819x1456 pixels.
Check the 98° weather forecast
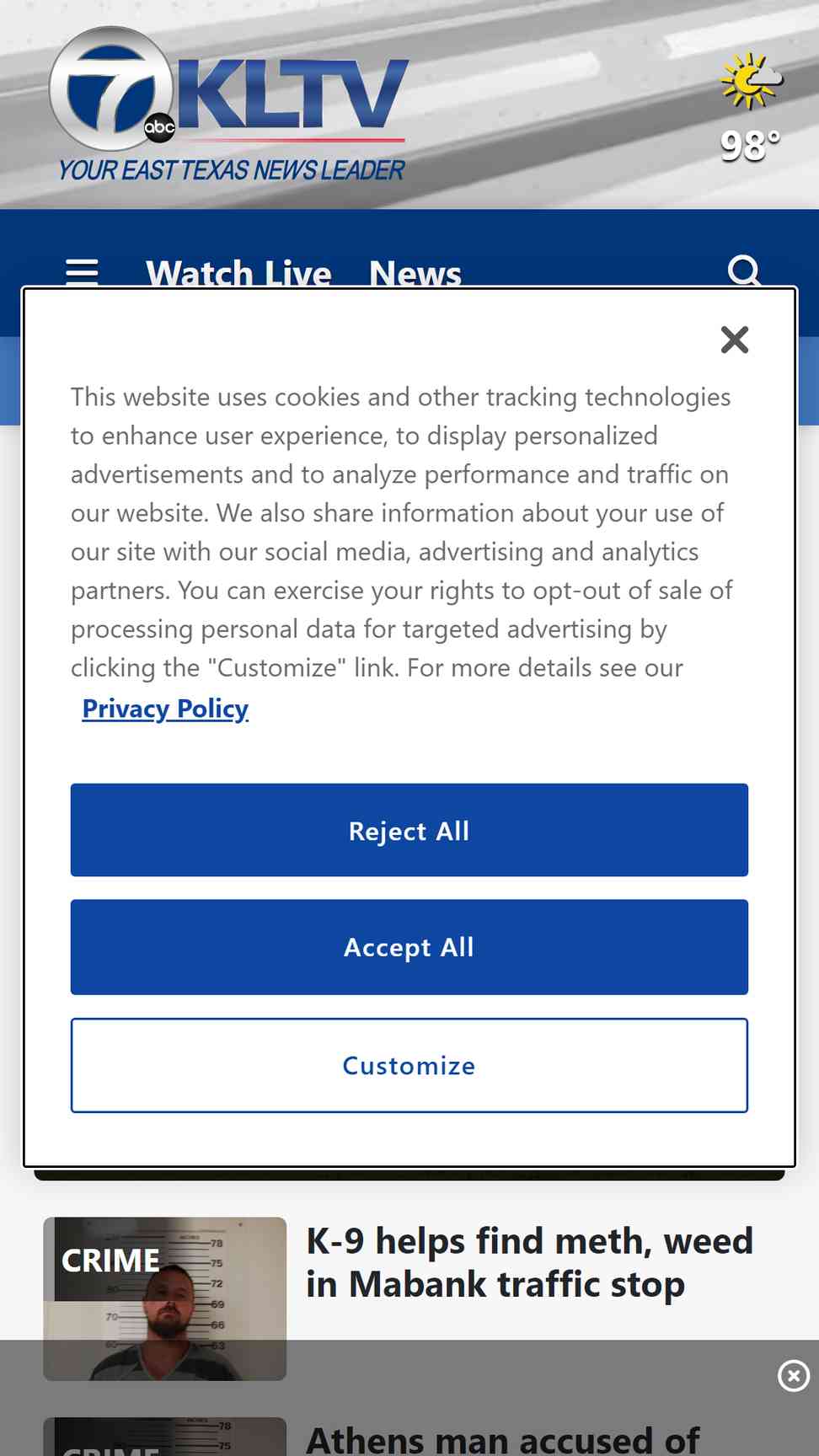(751, 108)
